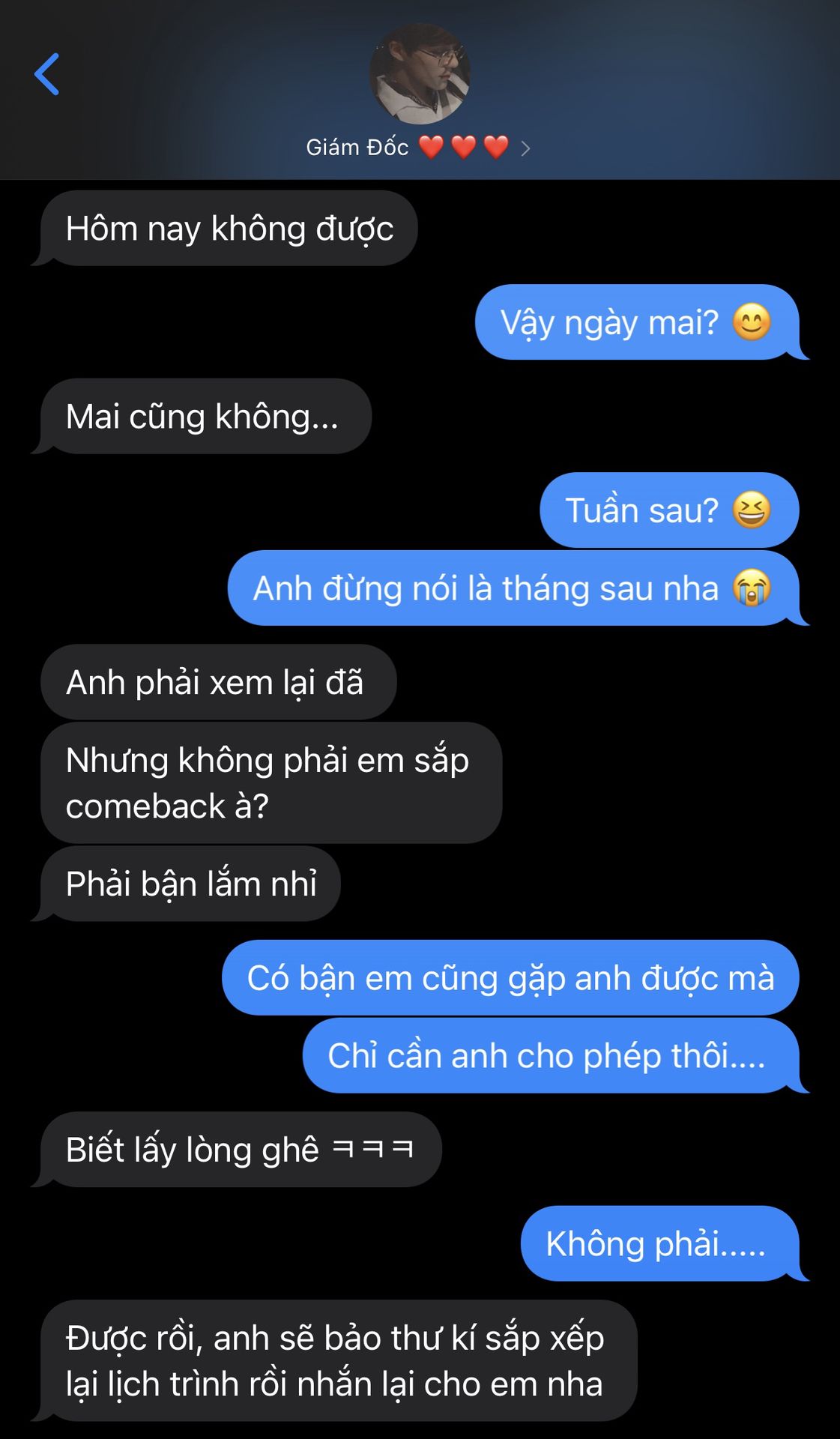This screenshot has height=1439, width=840.
Task: Tap the contact's profile photo
Action: tap(420, 74)
